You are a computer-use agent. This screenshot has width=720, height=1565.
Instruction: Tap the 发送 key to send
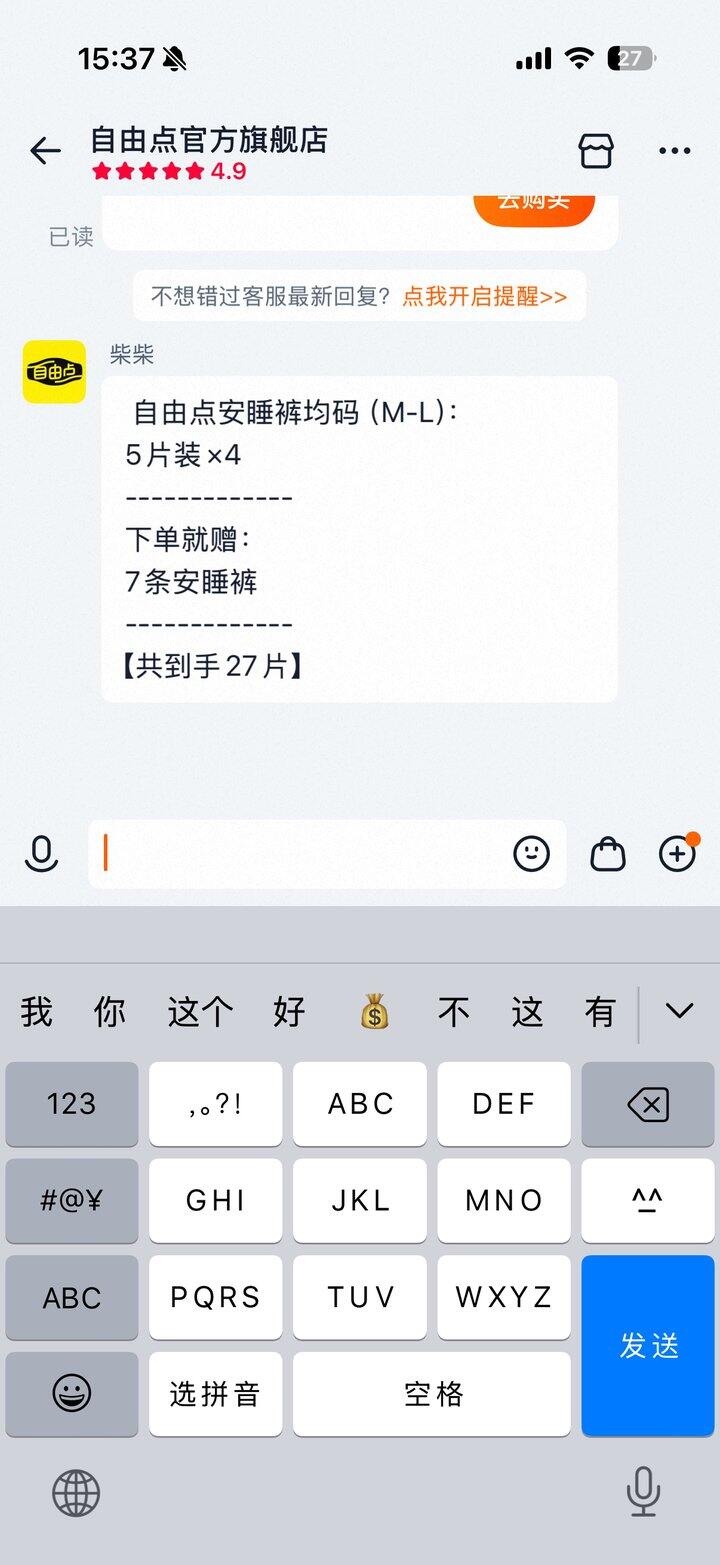pos(648,1346)
